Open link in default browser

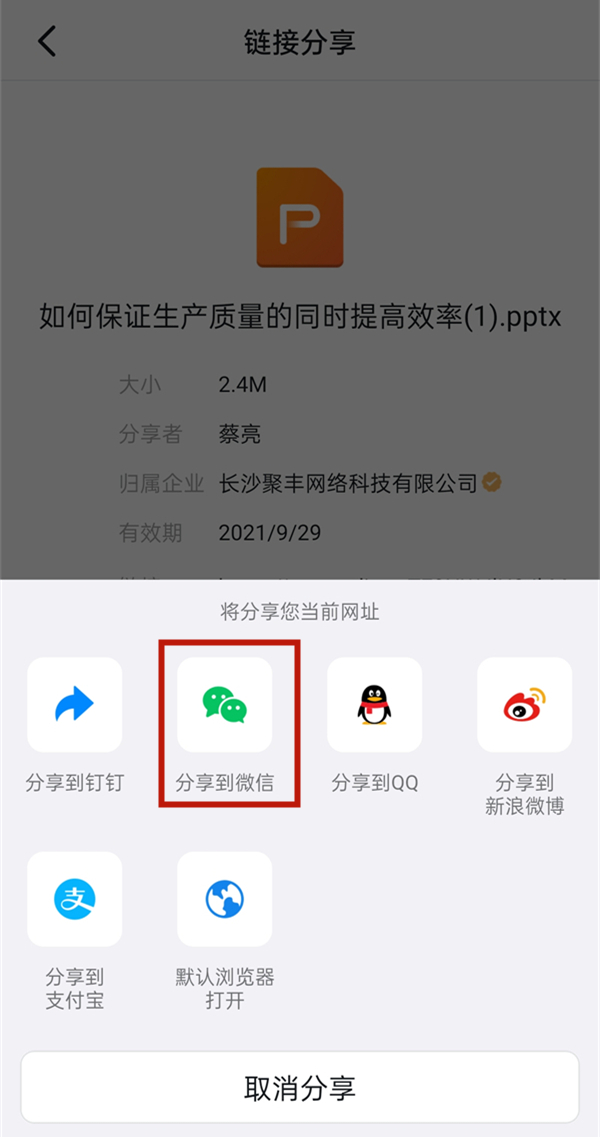pyautogui.click(x=225, y=900)
